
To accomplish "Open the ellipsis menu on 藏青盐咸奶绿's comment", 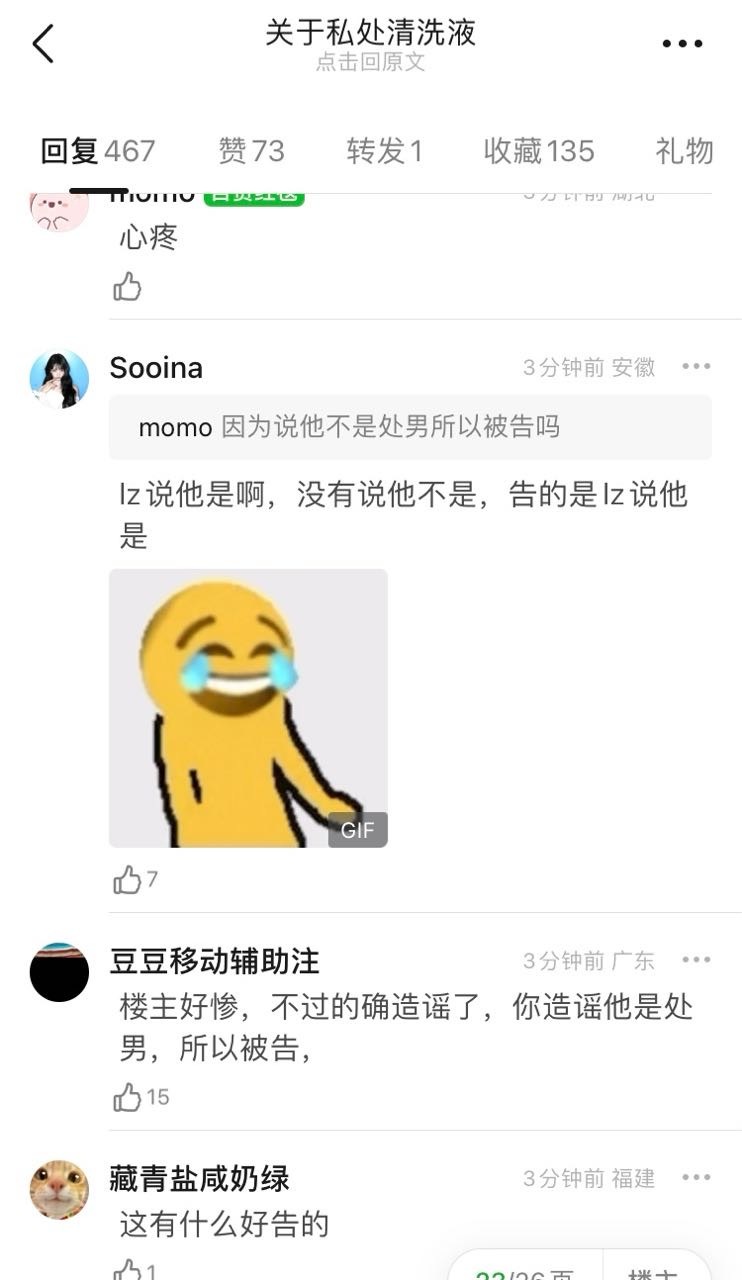I will point(695,1177).
